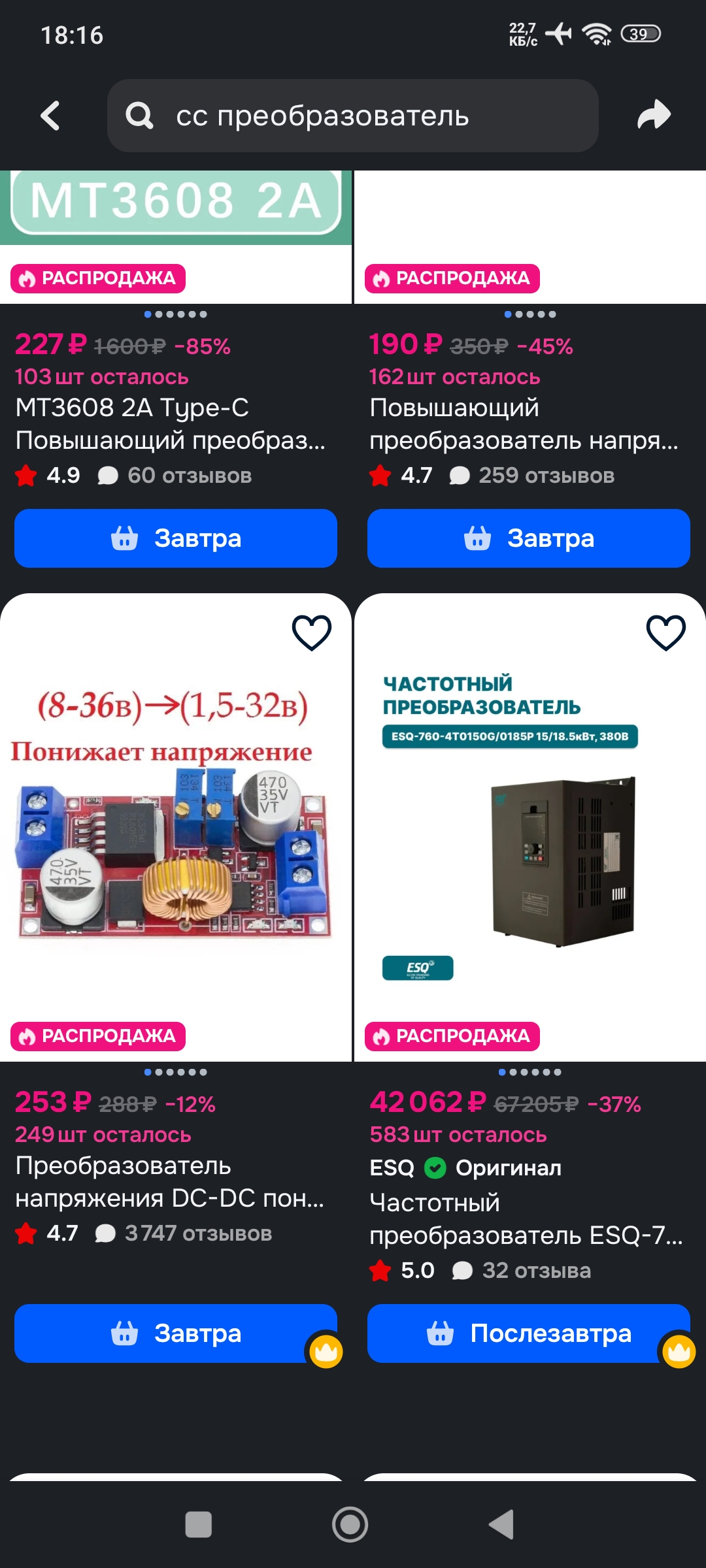This screenshot has width=706, height=1568.
Task: Tap the system back triangle
Action: click(x=502, y=1524)
